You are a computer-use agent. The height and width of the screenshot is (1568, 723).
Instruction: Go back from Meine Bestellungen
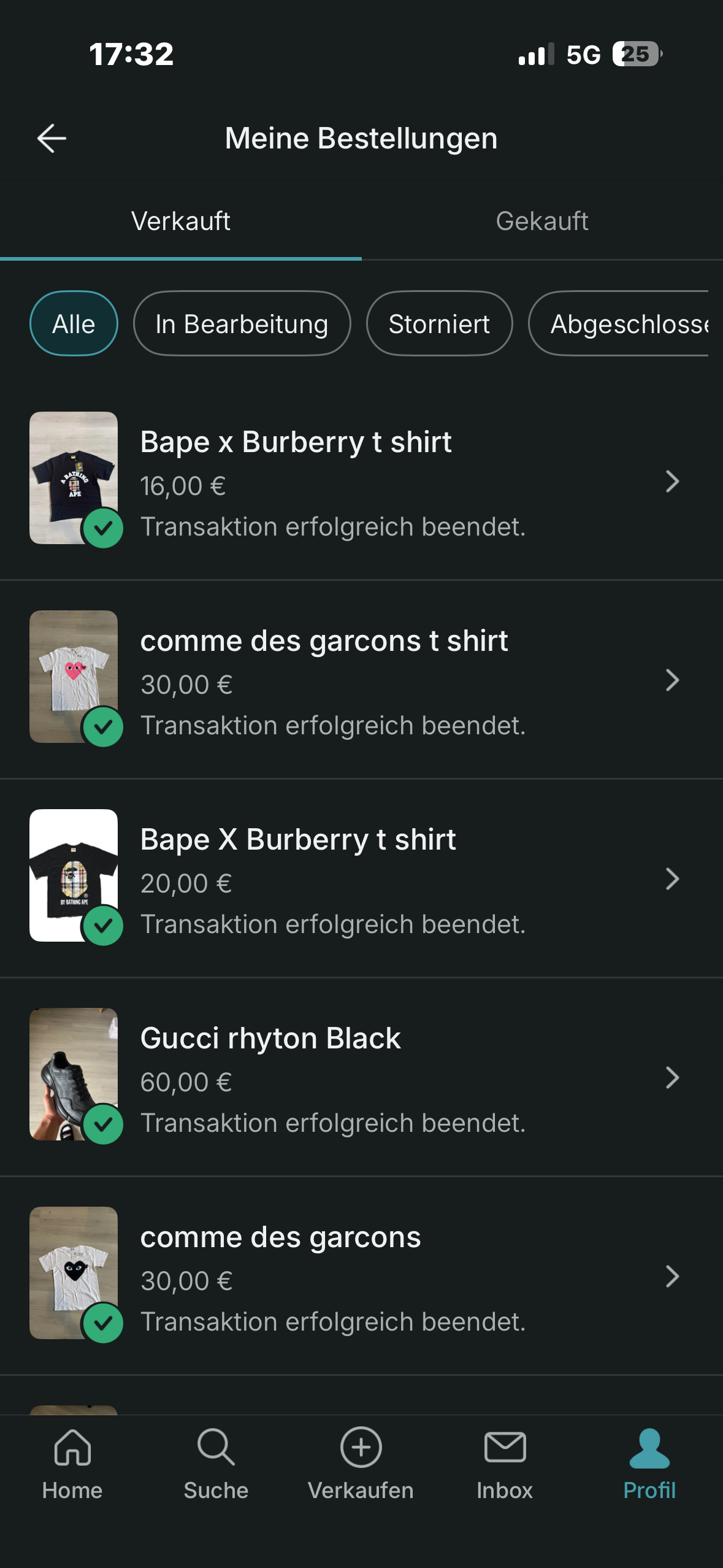point(52,138)
